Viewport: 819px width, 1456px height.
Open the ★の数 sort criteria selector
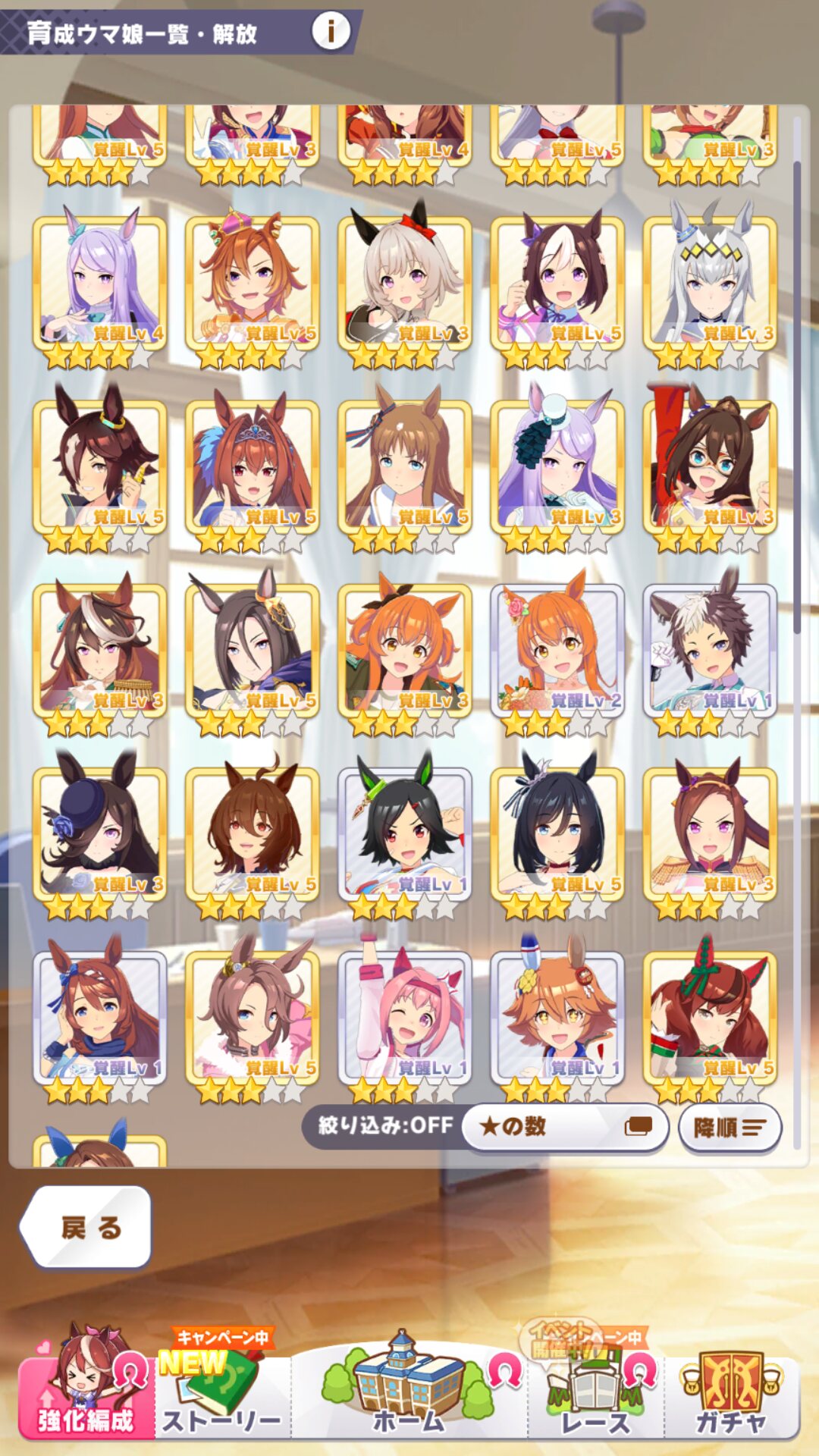[565, 1127]
